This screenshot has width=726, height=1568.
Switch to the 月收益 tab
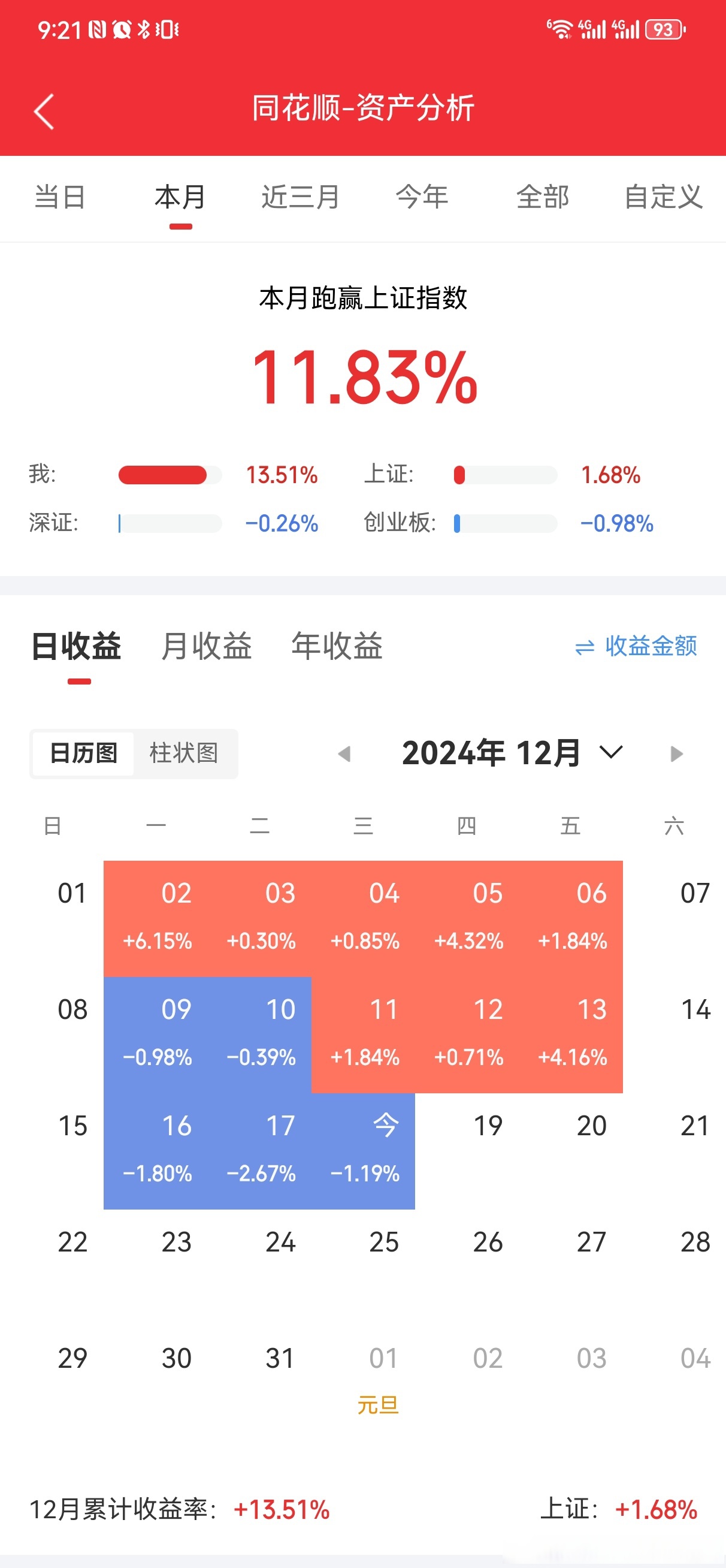(208, 647)
